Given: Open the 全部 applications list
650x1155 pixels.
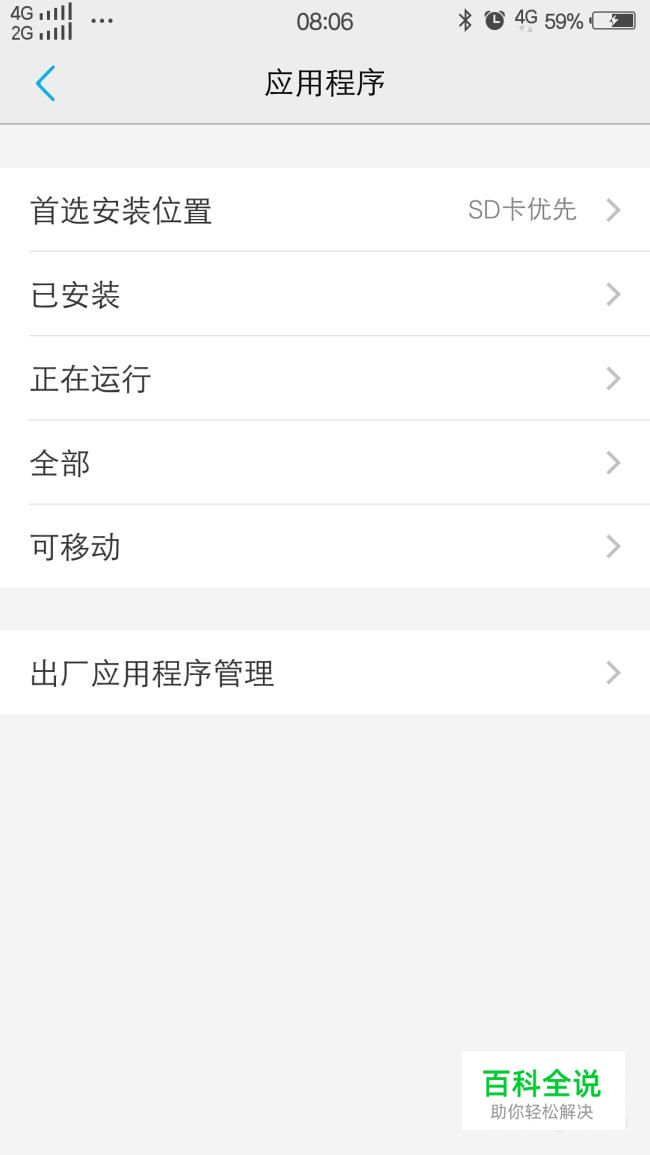Looking at the screenshot, I should click(325, 463).
